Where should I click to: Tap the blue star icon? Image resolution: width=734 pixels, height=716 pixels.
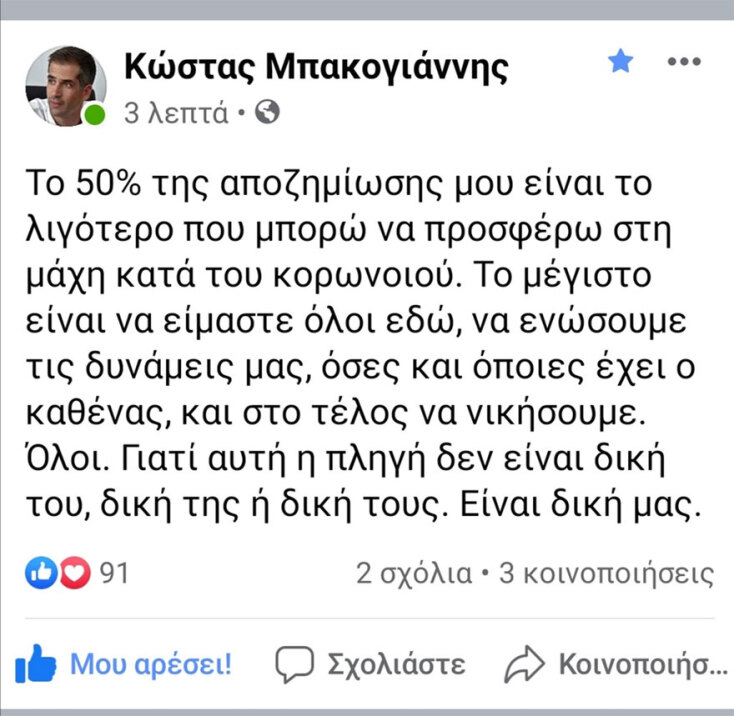[621, 62]
